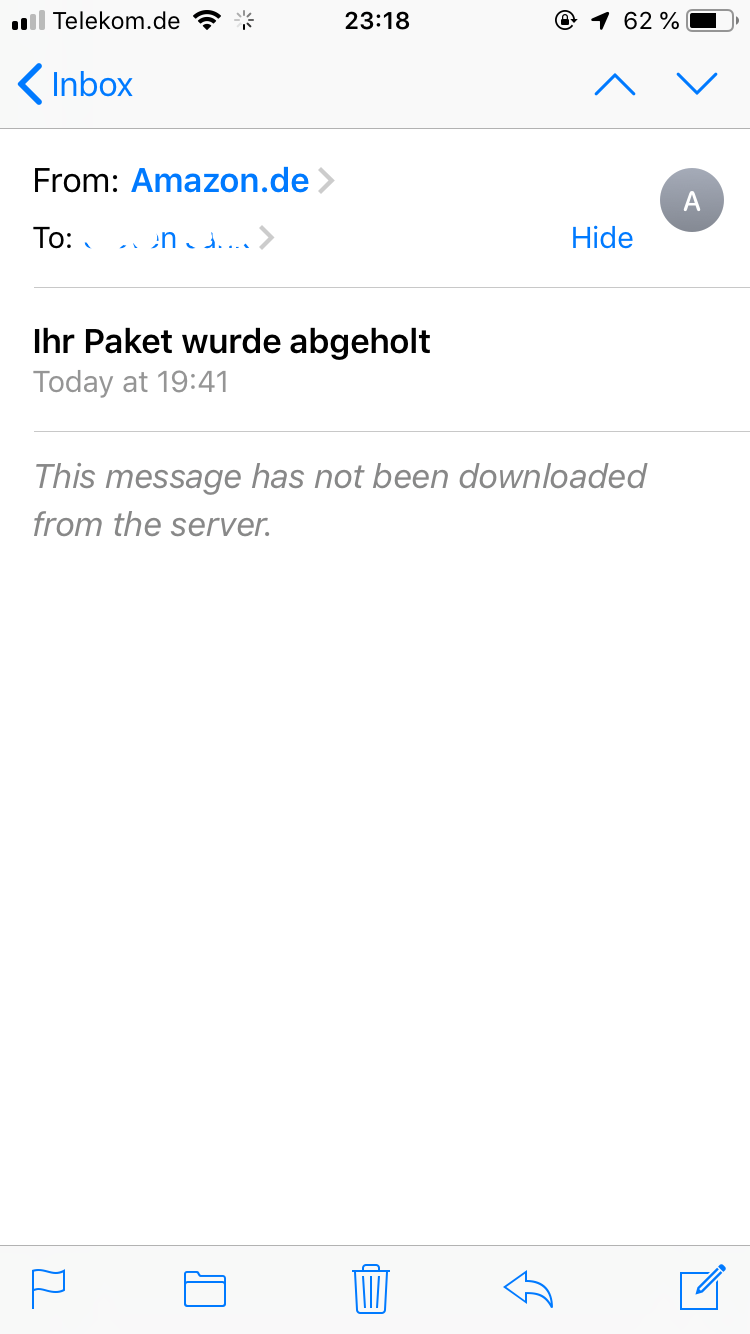The width and height of the screenshot is (750, 1334).
Task: Reply using the arrow icon
Action: (x=529, y=1288)
